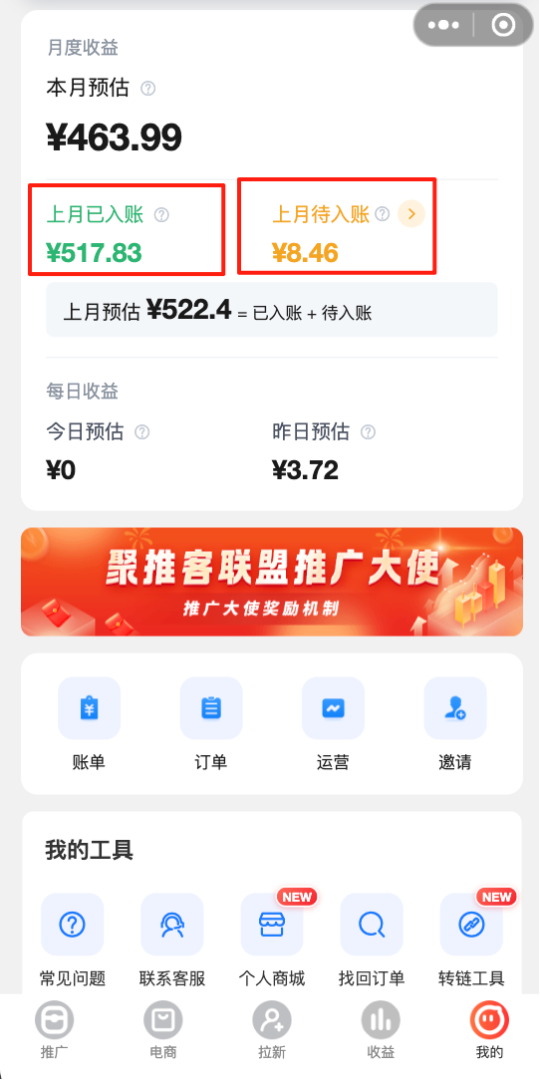Open 个人商城 tool
This screenshot has width=540, height=1080.
click(x=271, y=940)
